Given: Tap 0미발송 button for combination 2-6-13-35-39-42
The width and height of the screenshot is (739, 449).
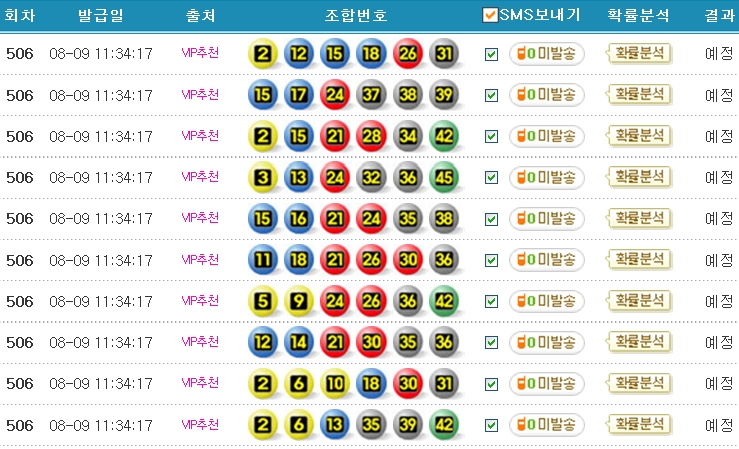Looking at the screenshot, I should click(546, 424).
